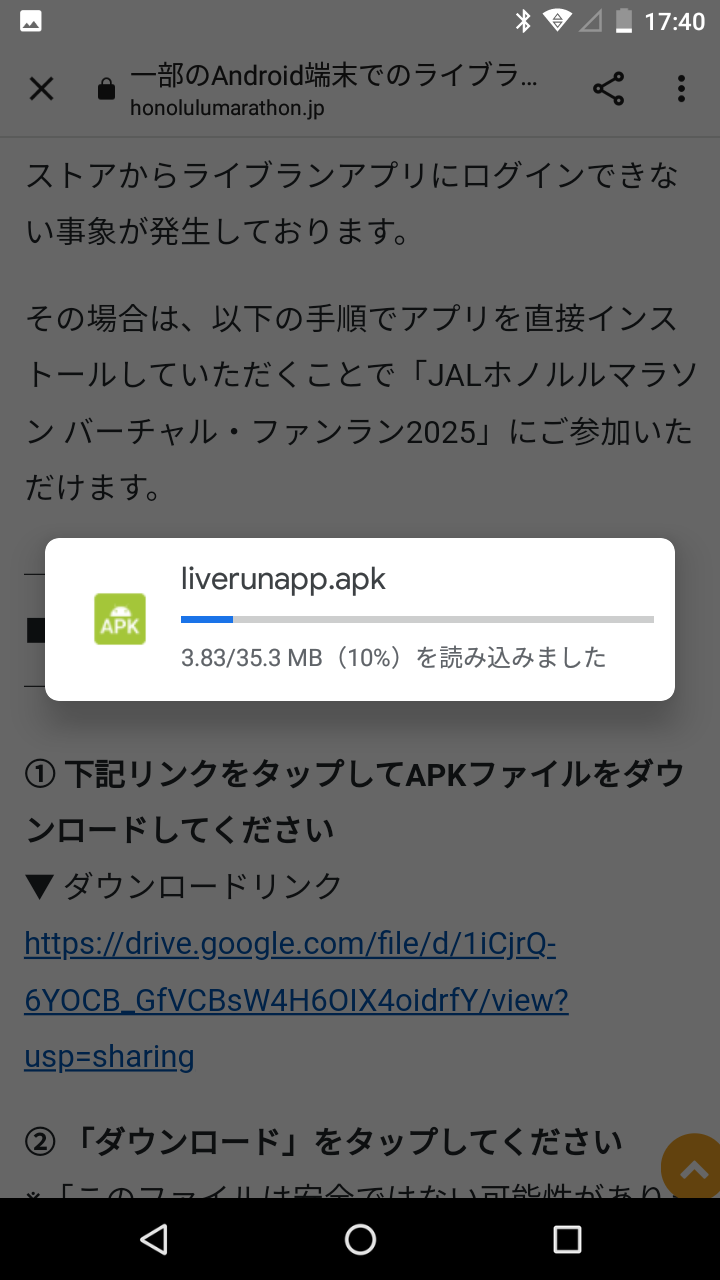Close the Chrome custom tab
This screenshot has width=720, height=1280.
(41, 89)
